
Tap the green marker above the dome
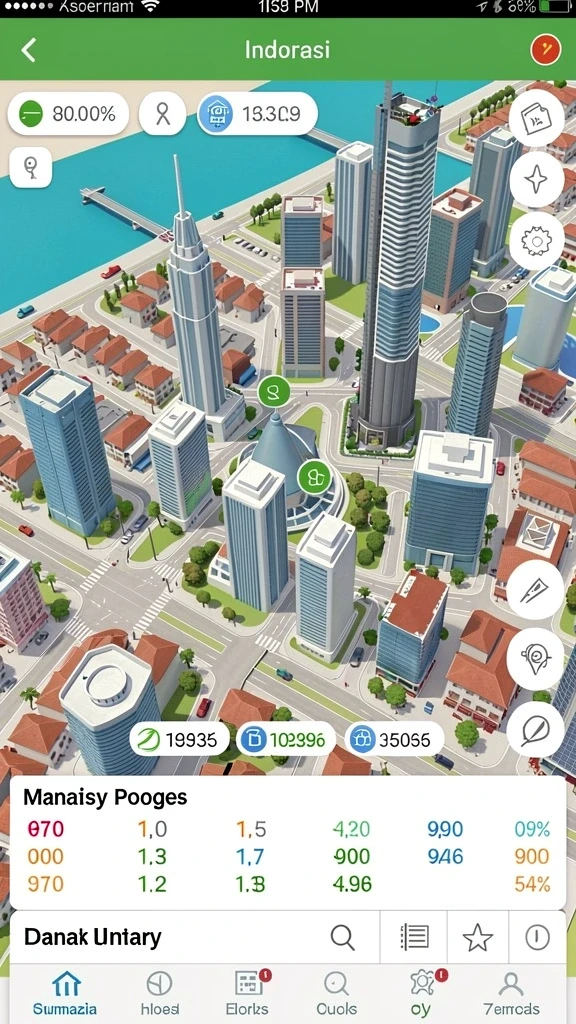point(274,392)
